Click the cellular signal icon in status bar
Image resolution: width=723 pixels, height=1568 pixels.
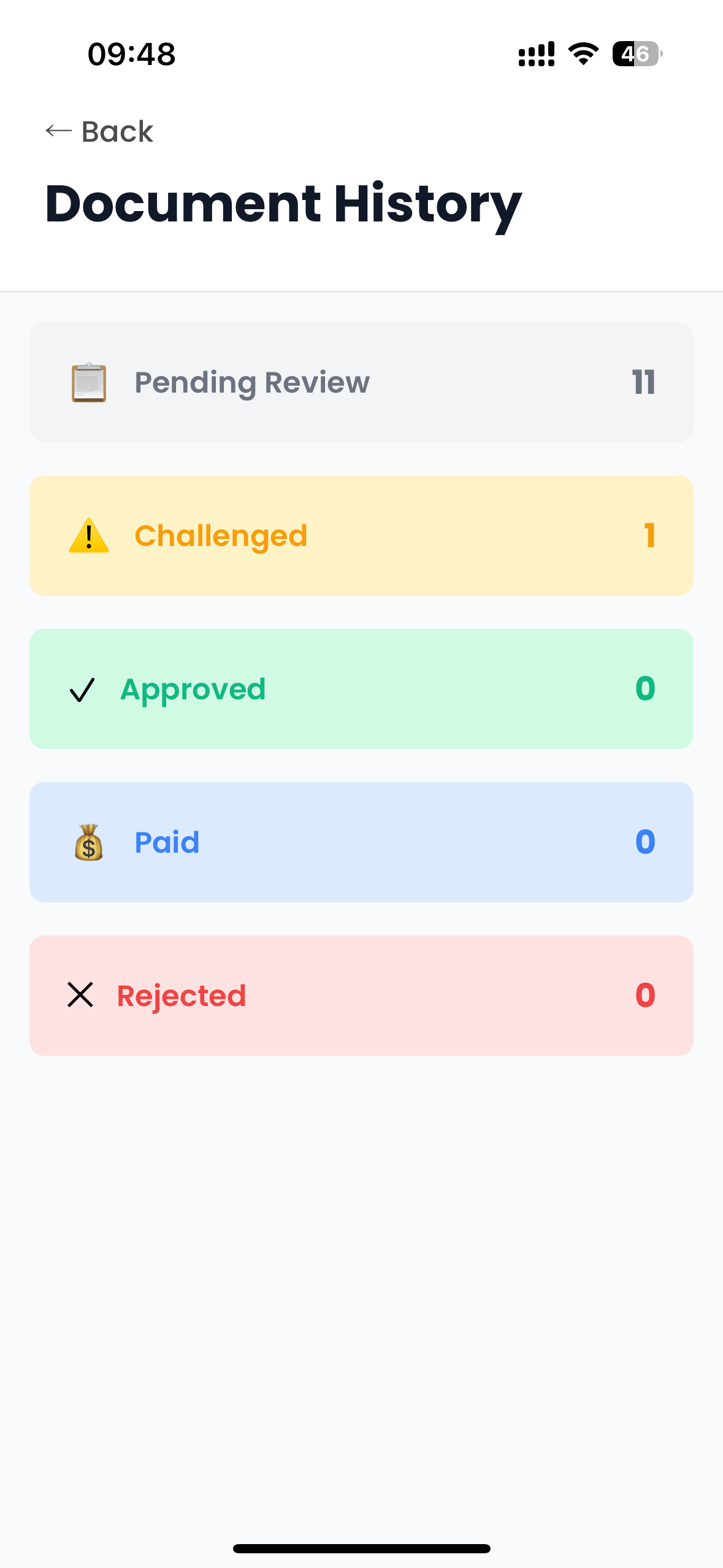535,55
